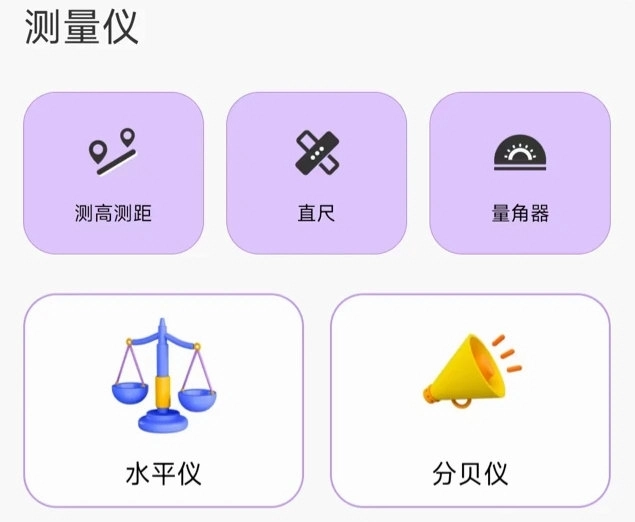Start the 分贝仪 decibel meter
This screenshot has width=635, height=522.
[470, 400]
